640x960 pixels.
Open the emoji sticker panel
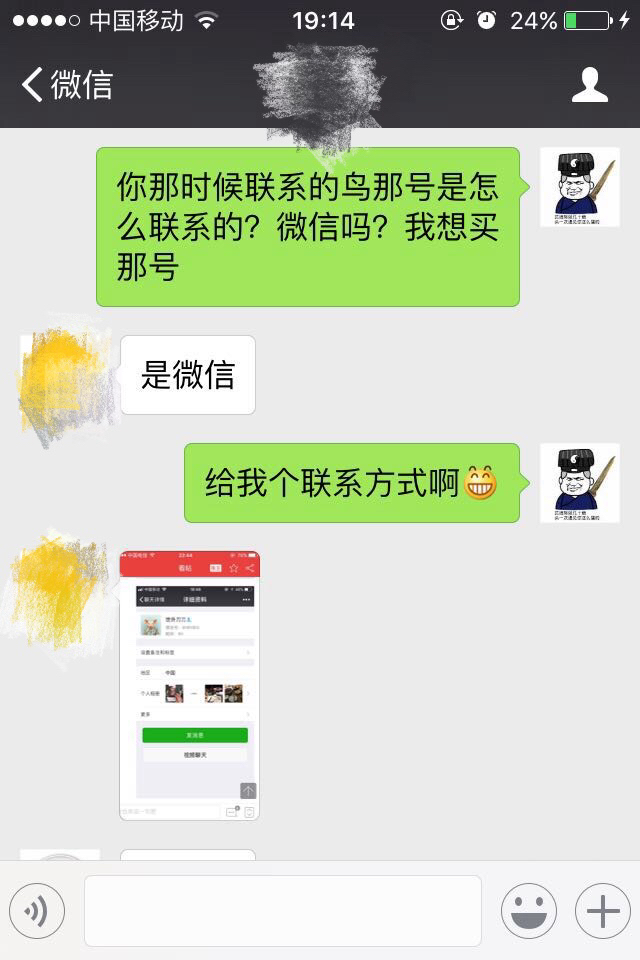[x=528, y=911]
